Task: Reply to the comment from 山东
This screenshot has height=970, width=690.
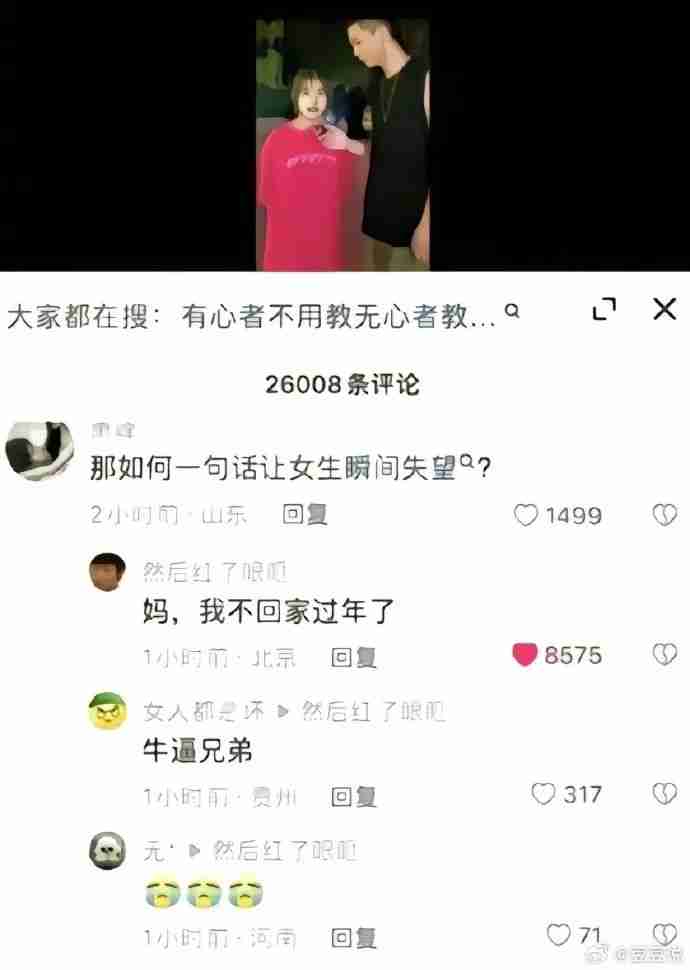Action: pyautogui.click(x=305, y=516)
